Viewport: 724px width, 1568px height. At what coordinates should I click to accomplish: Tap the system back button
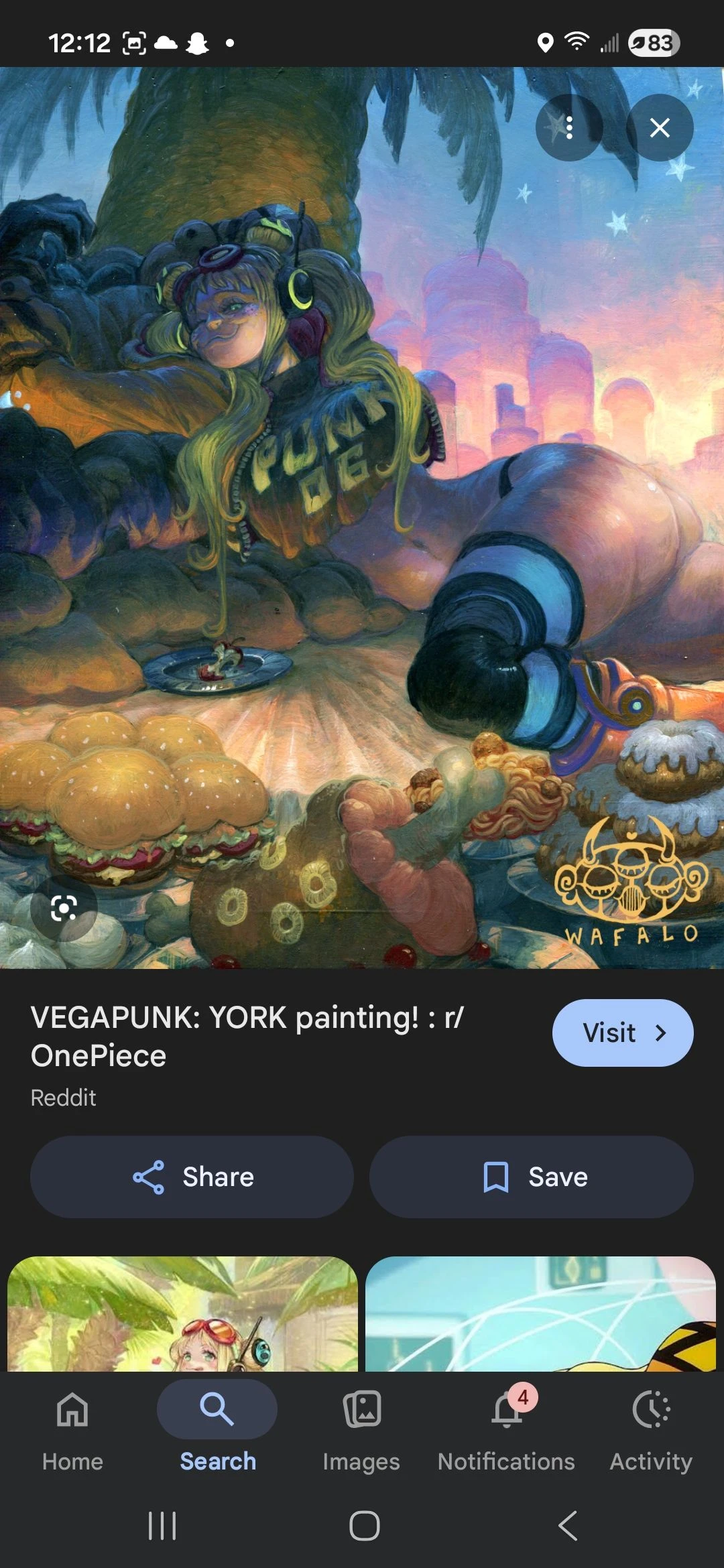pos(567,1526)
